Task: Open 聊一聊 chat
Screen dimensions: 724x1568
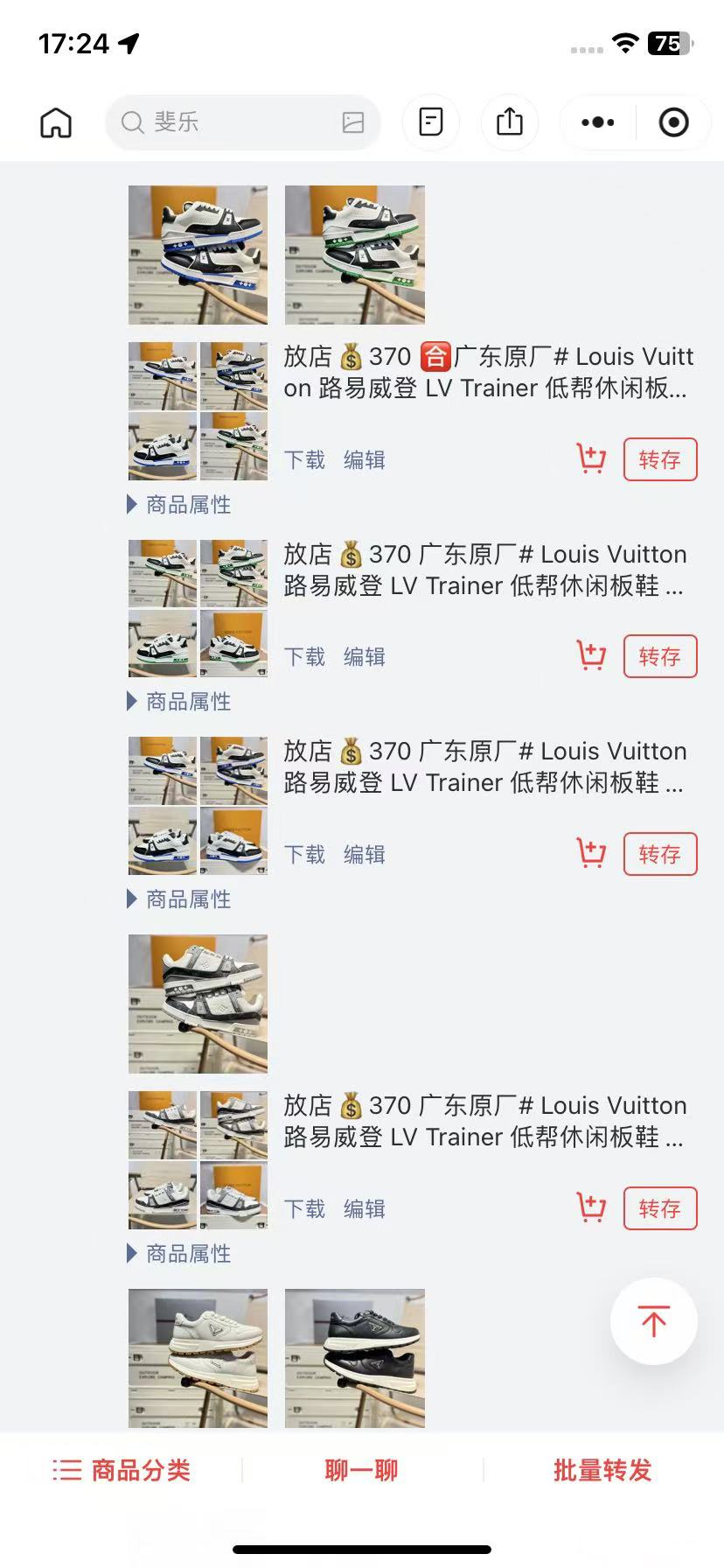Action: [361, 1471]
